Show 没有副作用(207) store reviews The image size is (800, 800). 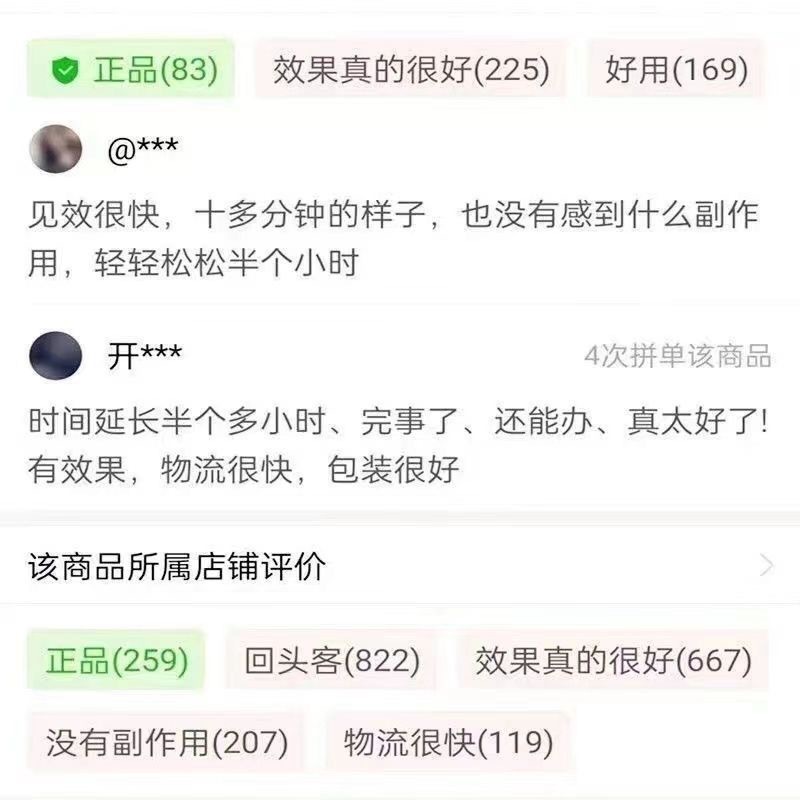pyautogui.click(x=166, y=742)
